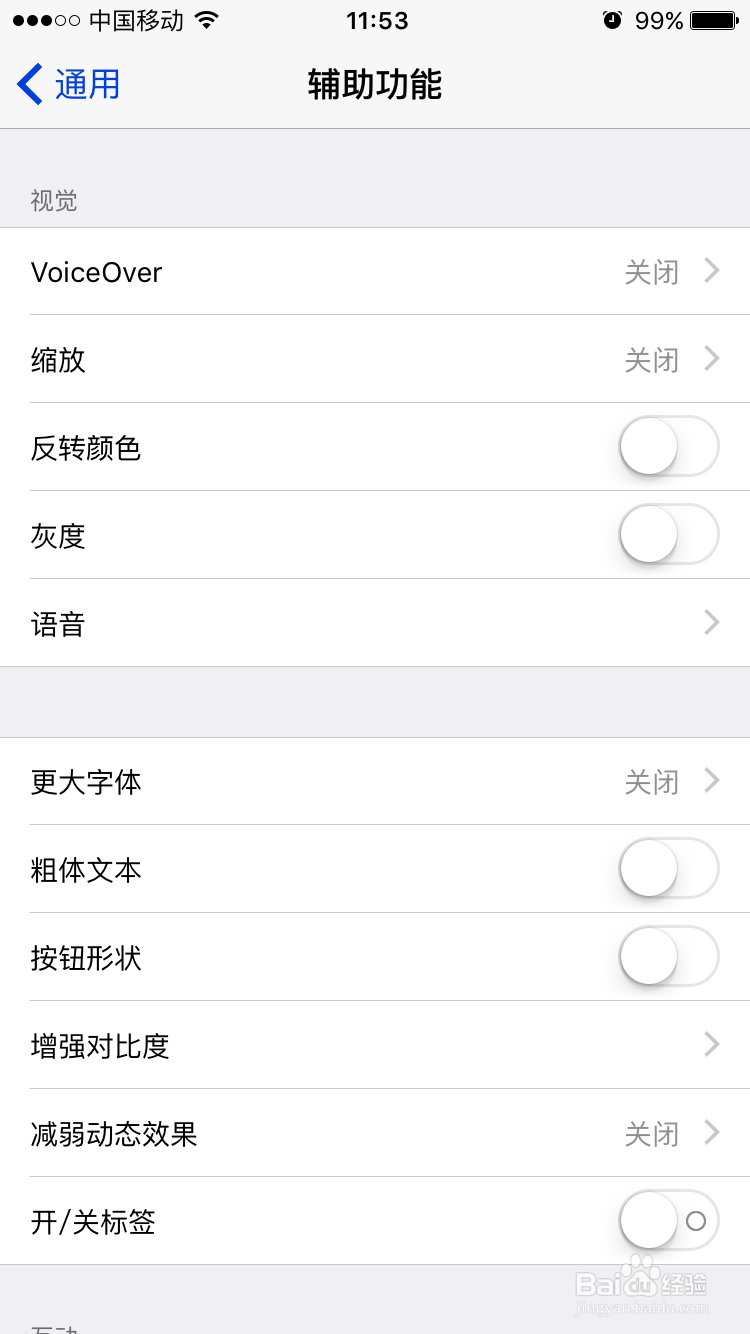750x1334 pixels.
Task: Tap the back chevron beside 通用
Action: [x=27, y=85]
